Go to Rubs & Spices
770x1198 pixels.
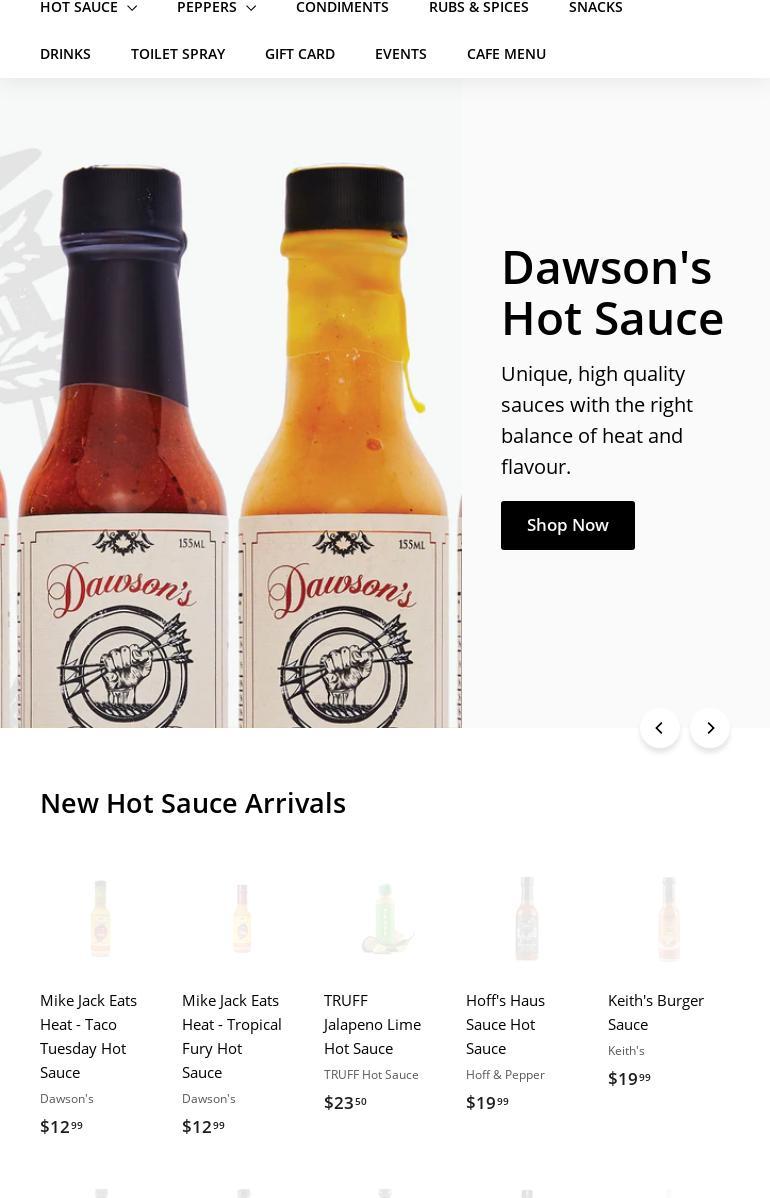coord(478,8)
